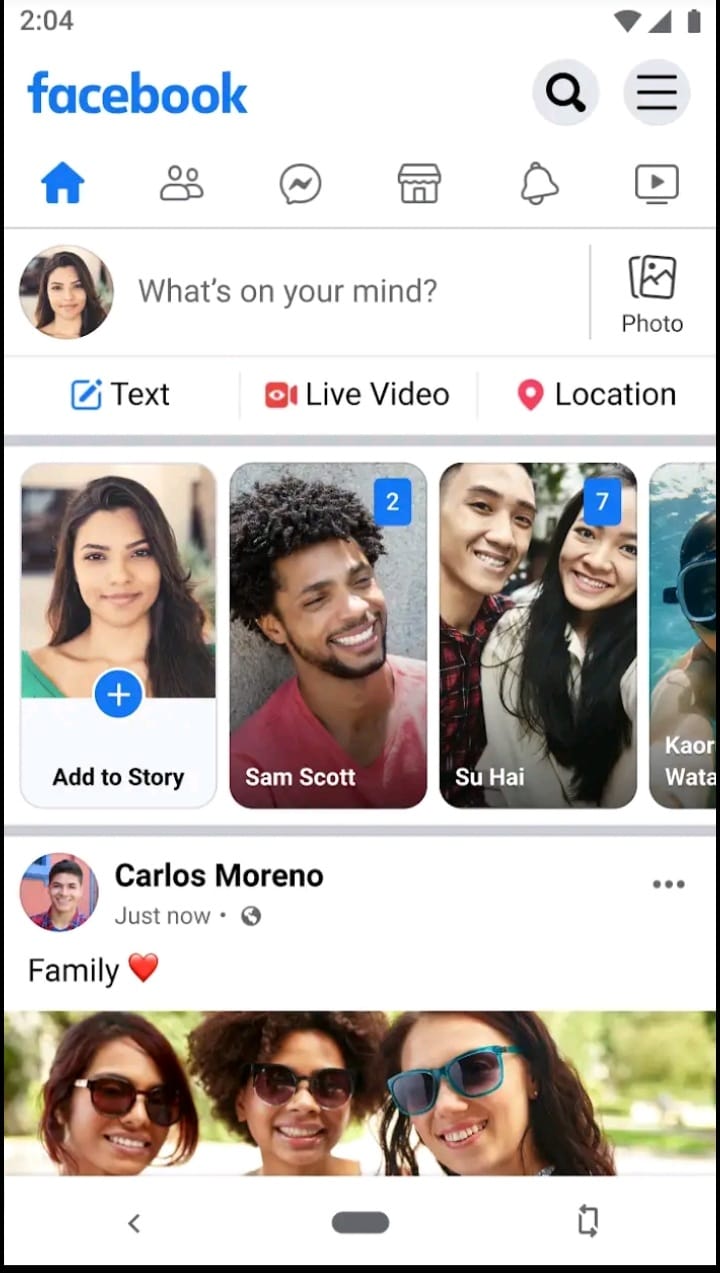Open Carlos Moreno's Family photo

click(x=360, y=1092)
